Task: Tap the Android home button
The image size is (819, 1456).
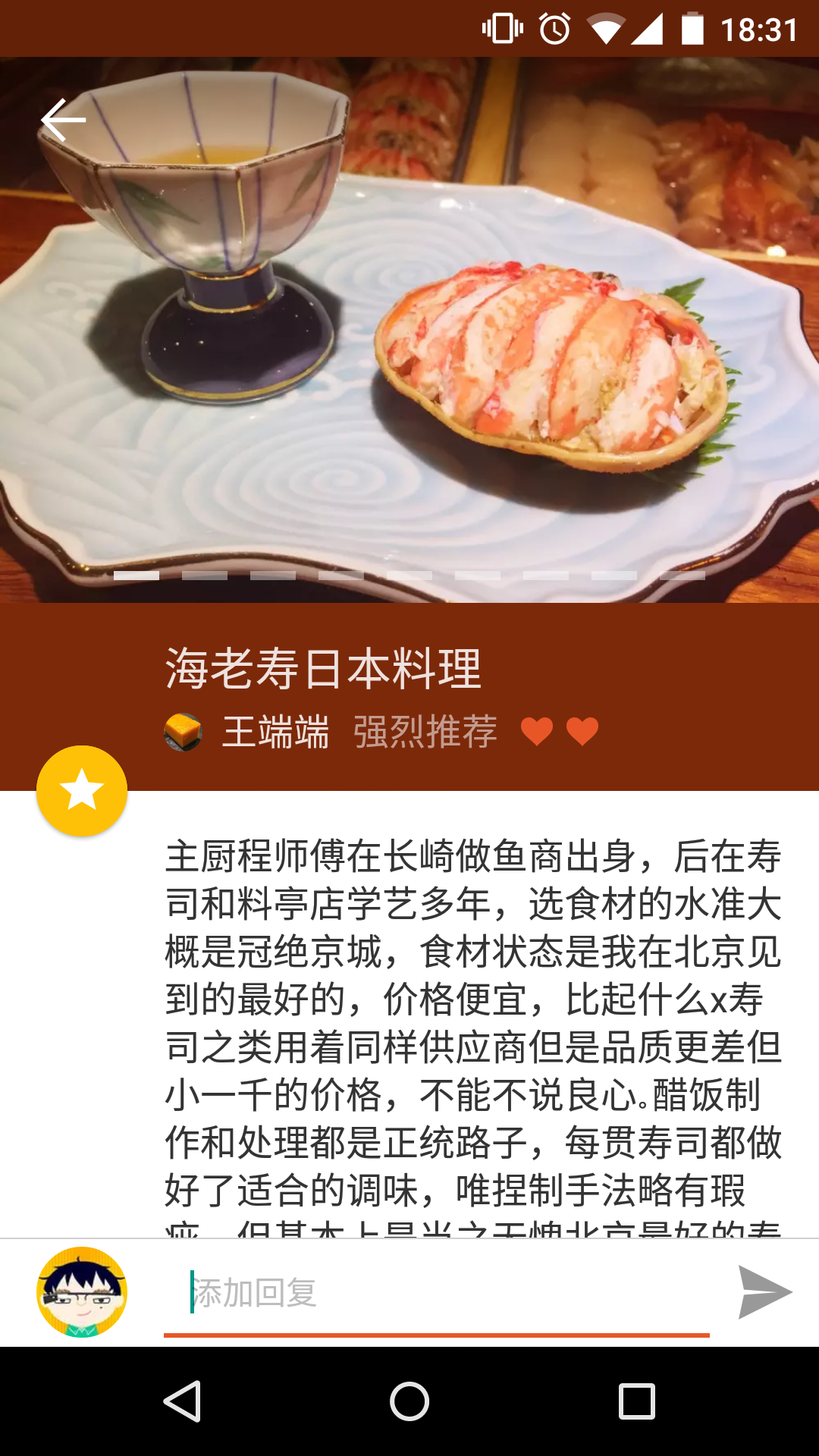Action: pyautogui.click(x=409, y=1401)
